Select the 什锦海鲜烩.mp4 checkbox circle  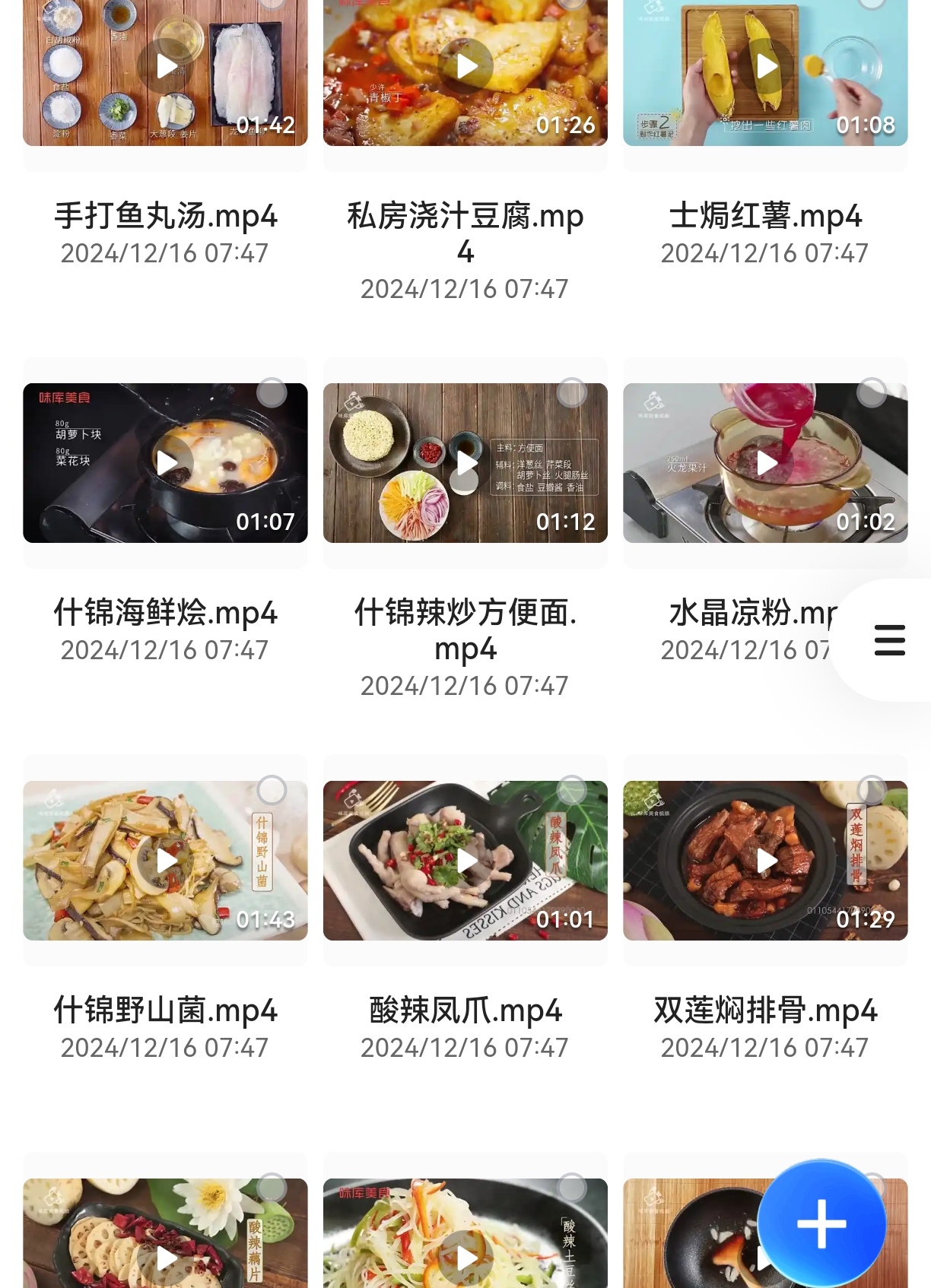tap(272, 393)
